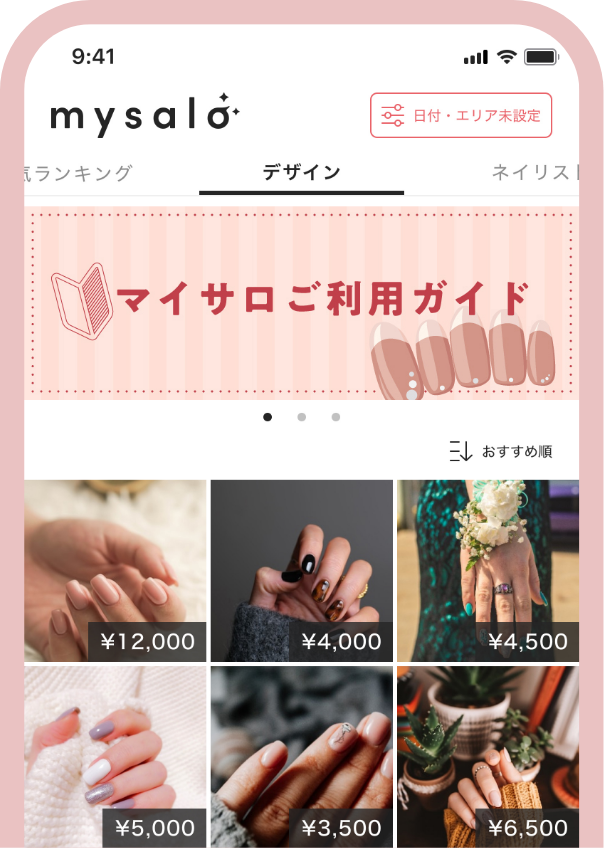
Task: Open the マイサロご利用ガイド banner
Action: point(301,303)
